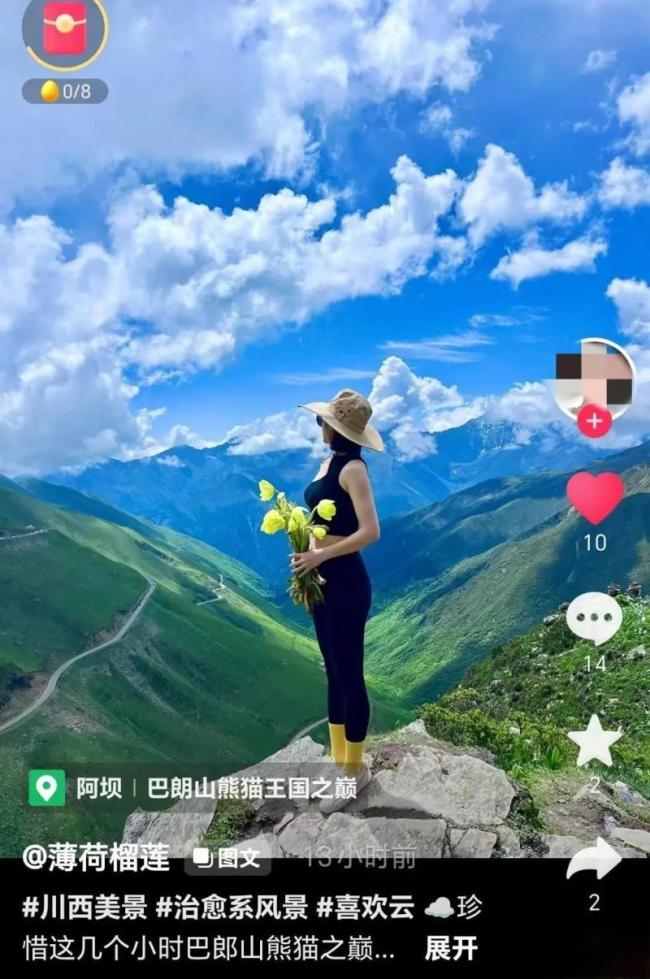Screen dimensions: 650x979
Task: Tap the #川西美景 hashtag
Action: tap(84, 908)
